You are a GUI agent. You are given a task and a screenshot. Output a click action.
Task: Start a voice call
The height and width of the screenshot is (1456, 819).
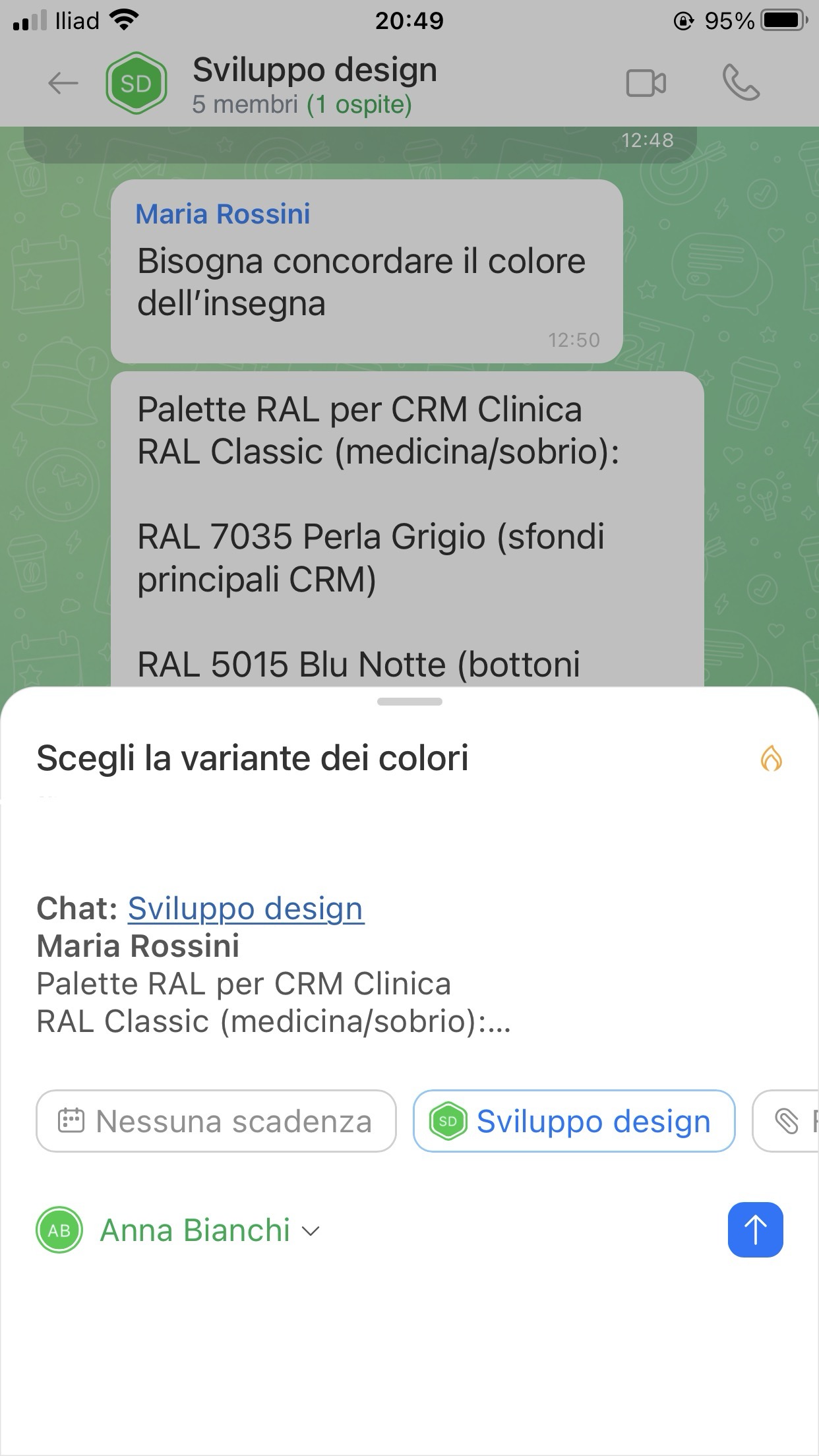[741, 84]
